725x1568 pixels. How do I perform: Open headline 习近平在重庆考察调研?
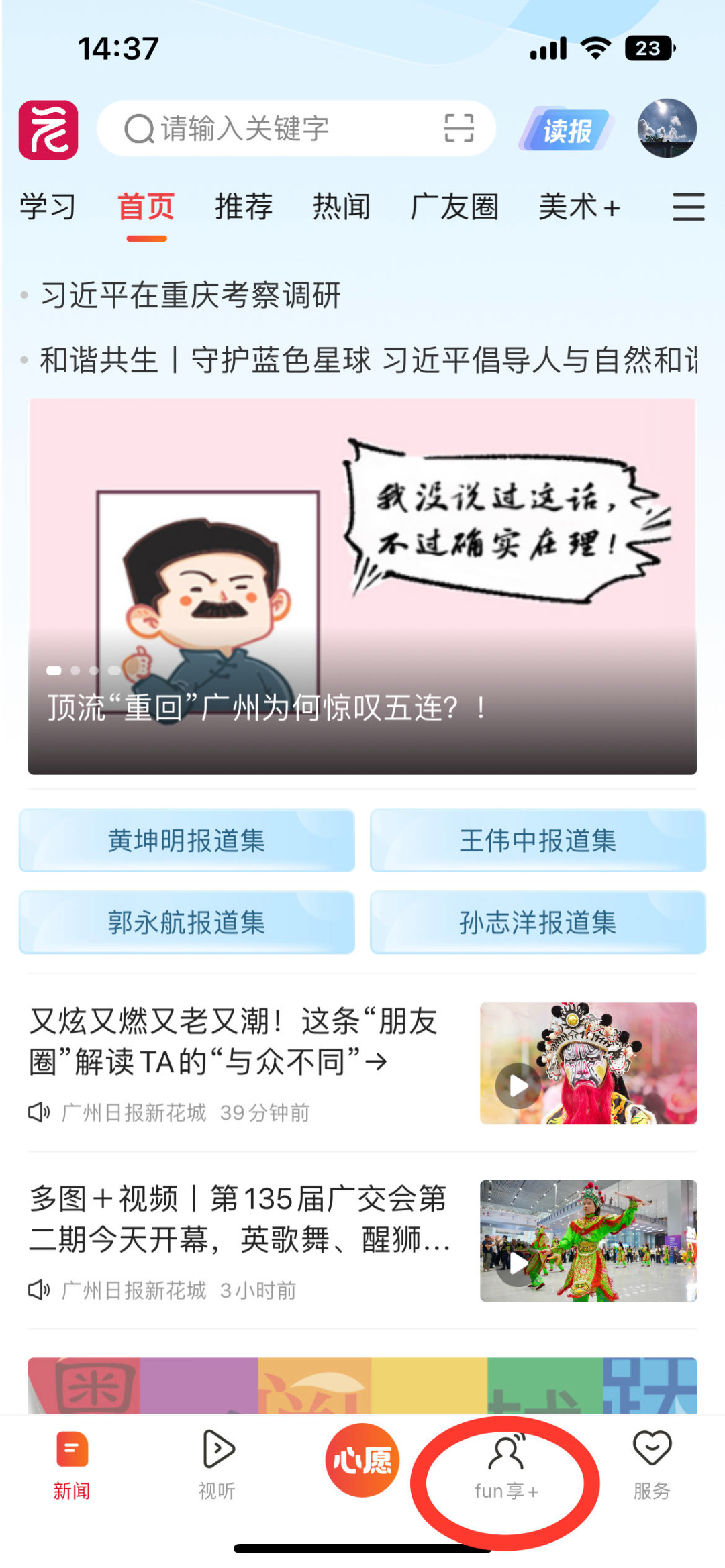tap(191, 295)
